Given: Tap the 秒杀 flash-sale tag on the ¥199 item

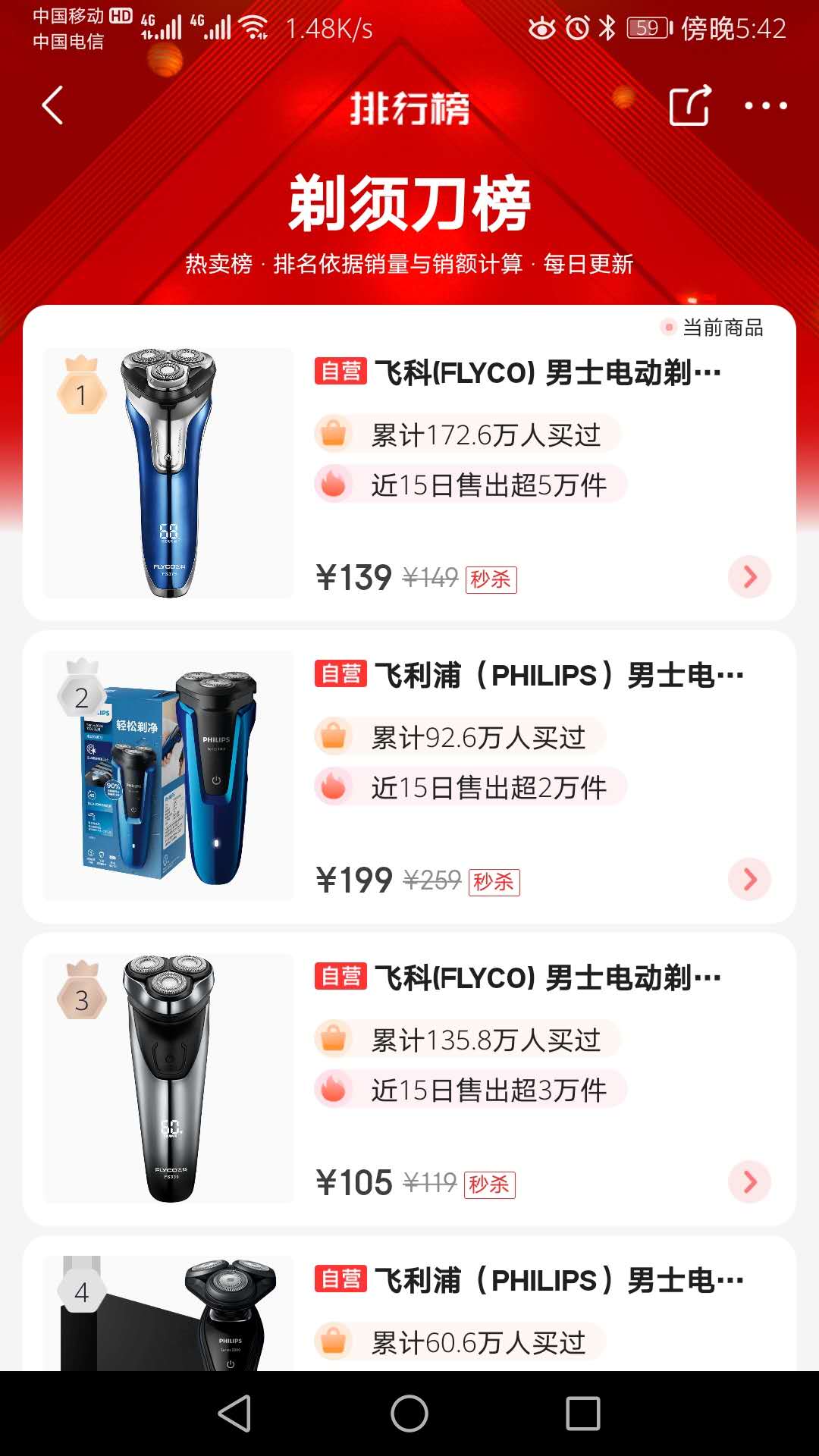Looking at the screenshot, I should point(493,883).
